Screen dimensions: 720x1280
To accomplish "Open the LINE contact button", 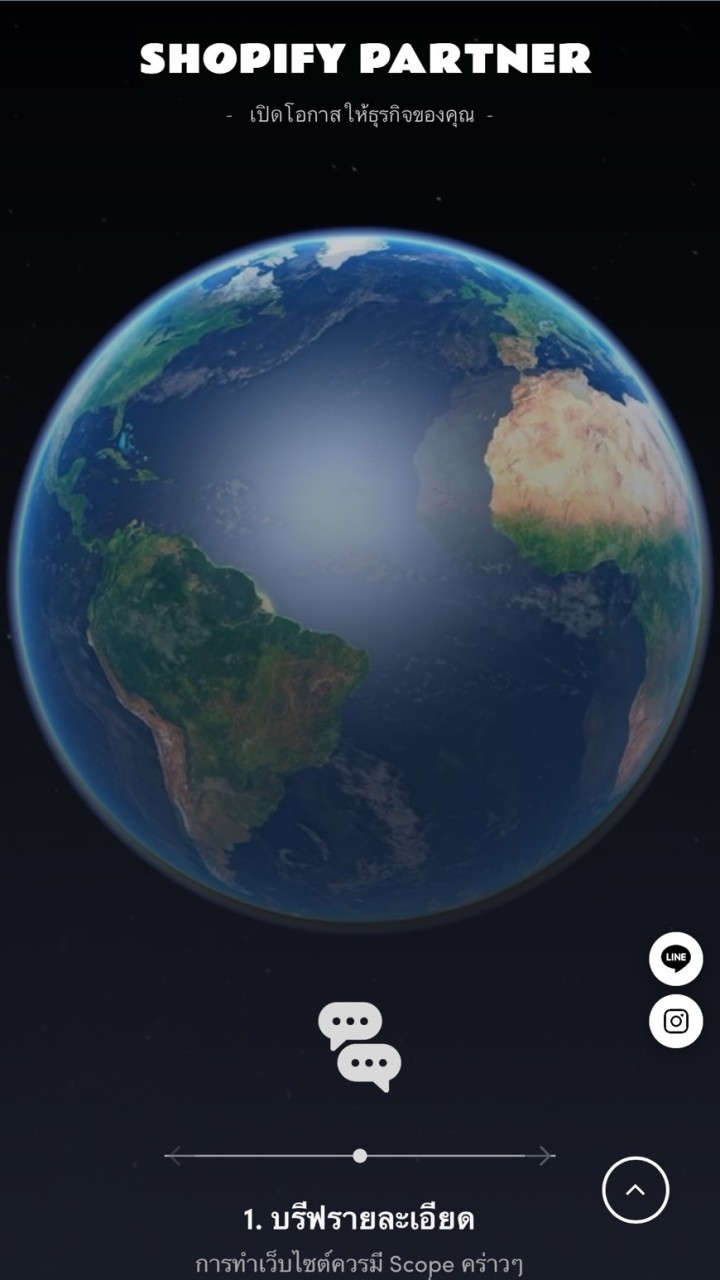I will pos(676,959).
